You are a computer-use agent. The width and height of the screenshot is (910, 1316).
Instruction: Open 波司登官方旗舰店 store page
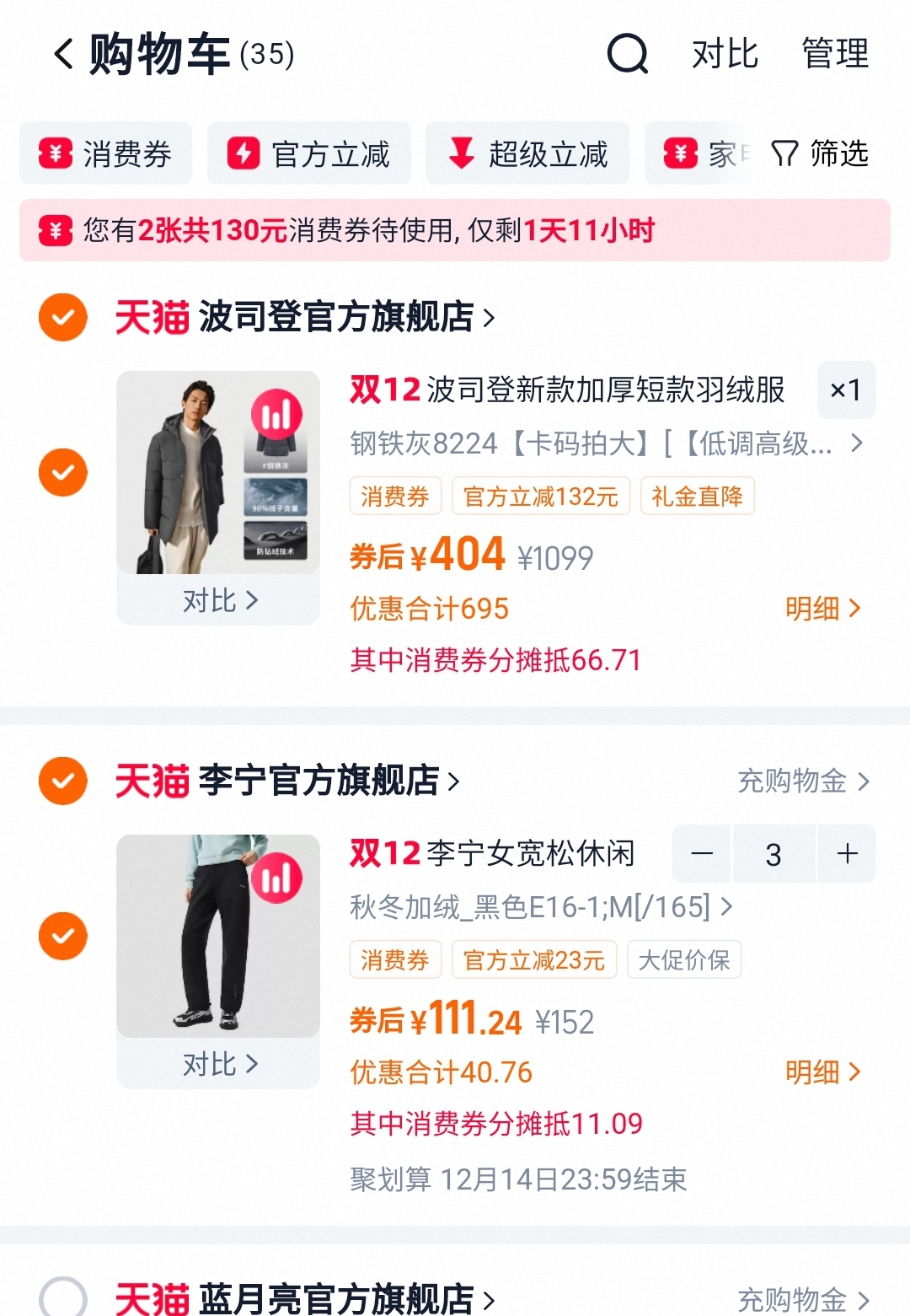(337, 318)
